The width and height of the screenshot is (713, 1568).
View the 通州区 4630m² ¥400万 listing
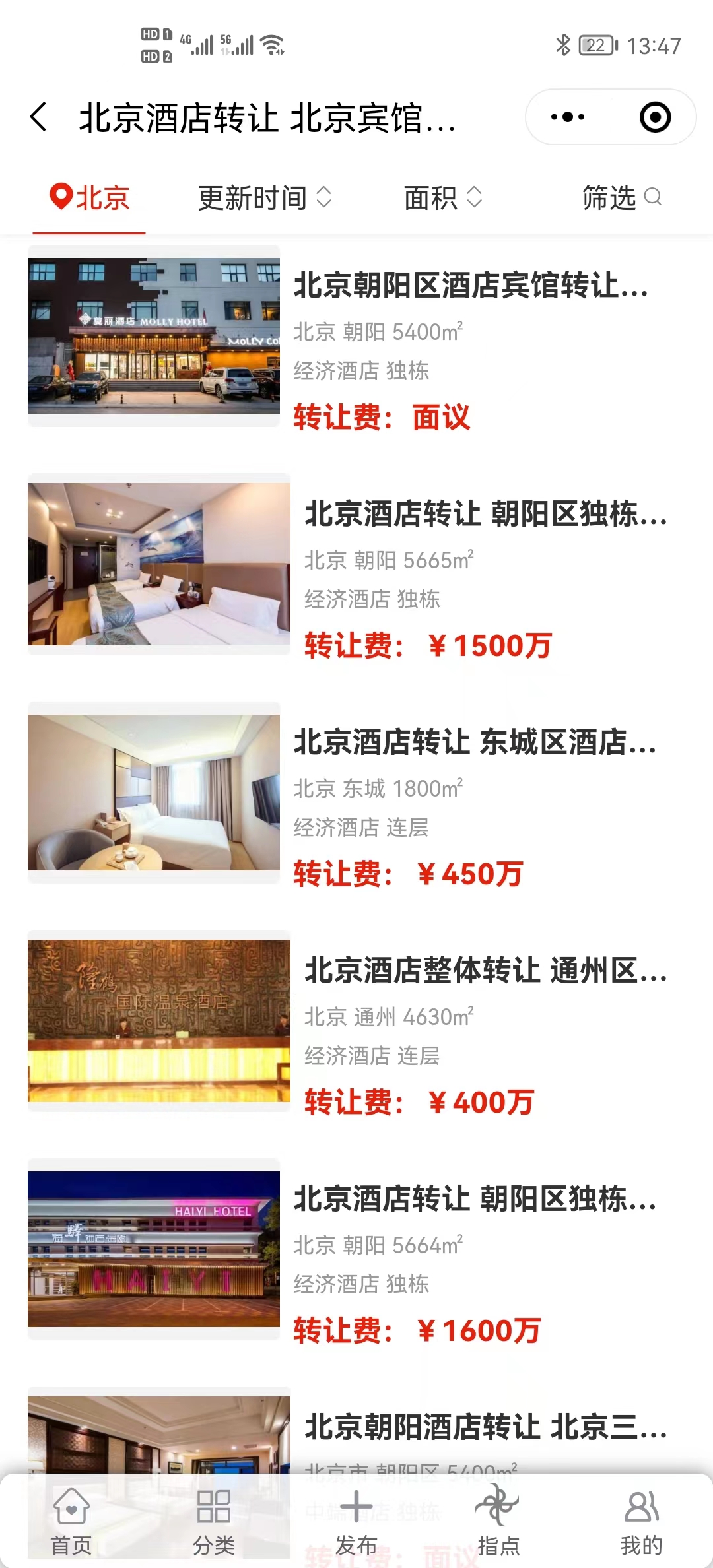485,971
